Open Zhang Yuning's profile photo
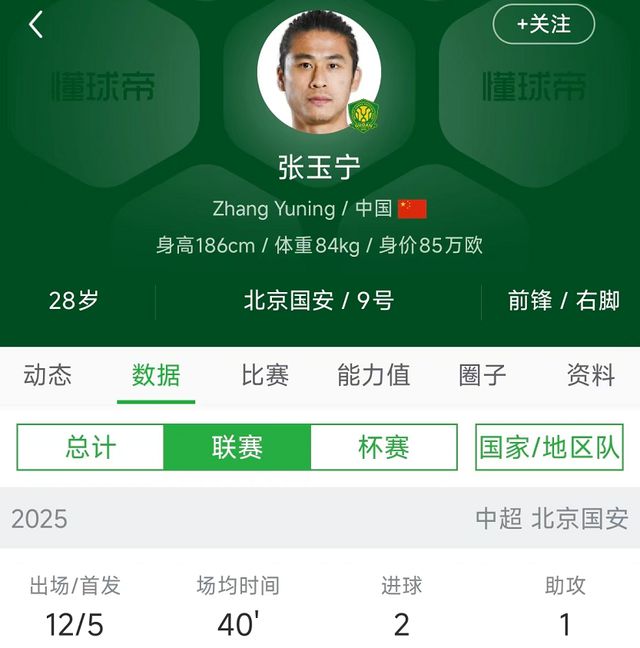 [x=318, y=70]
